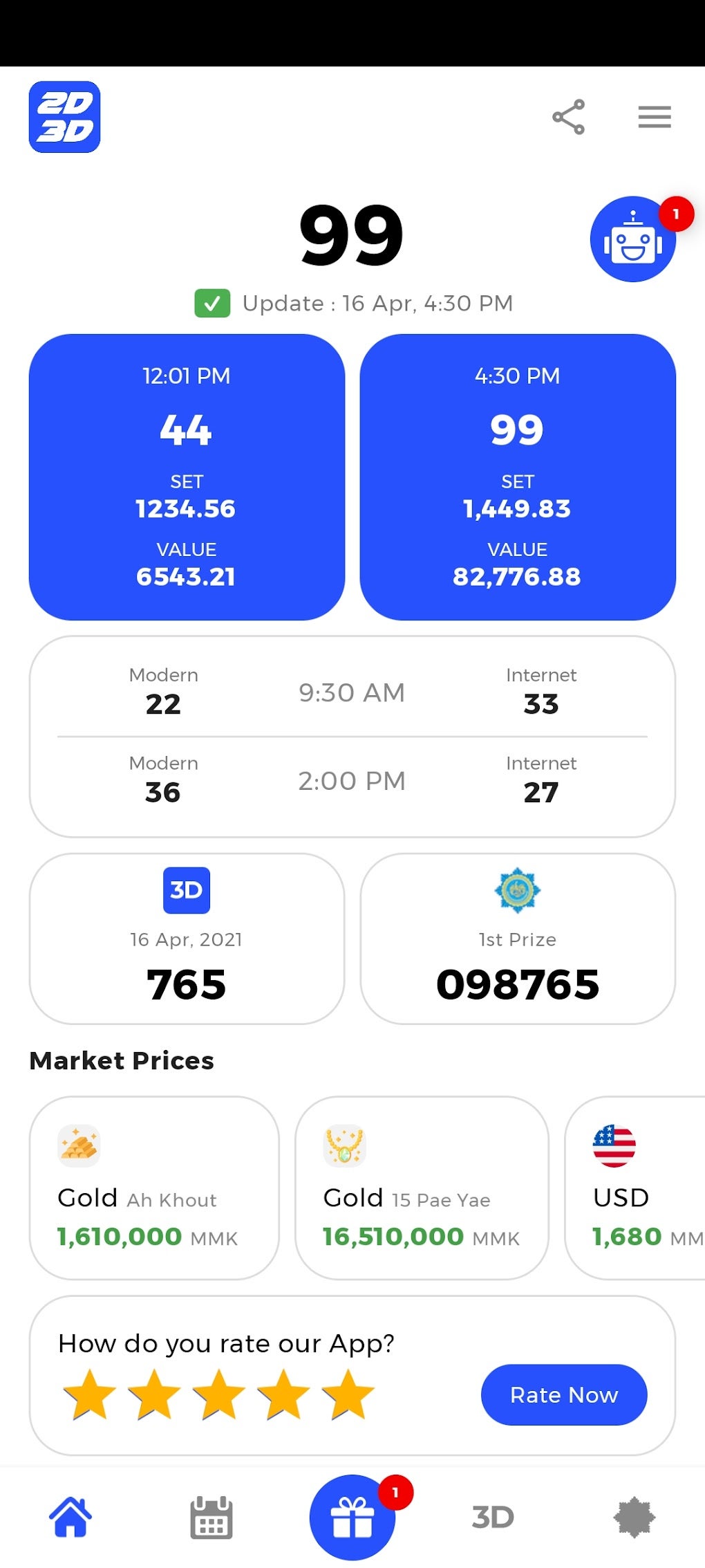Open the gift box tab
Viewport: 705px width, 1568px height.
click(352, 1517)
